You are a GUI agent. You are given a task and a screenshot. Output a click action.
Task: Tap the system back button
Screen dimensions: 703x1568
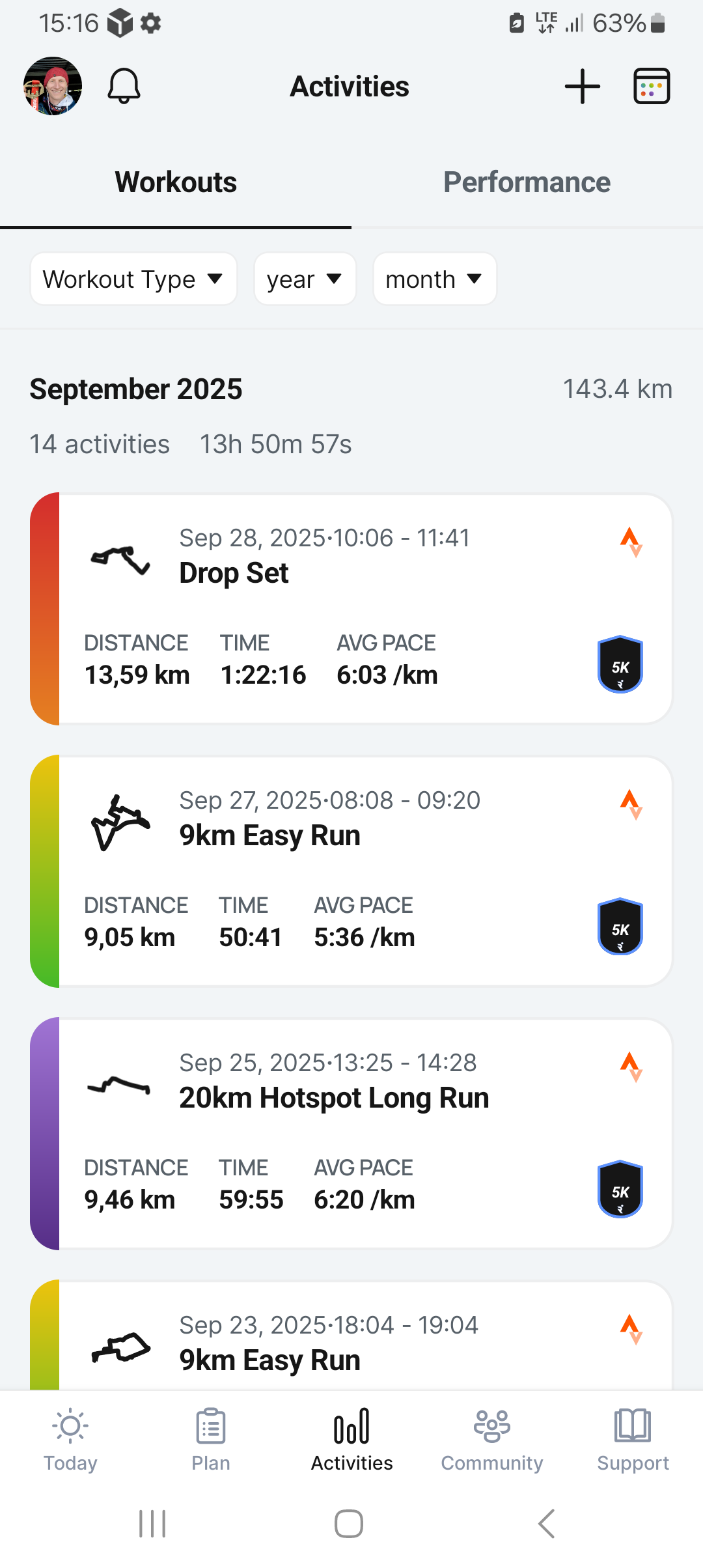(x=547, y=1524)
